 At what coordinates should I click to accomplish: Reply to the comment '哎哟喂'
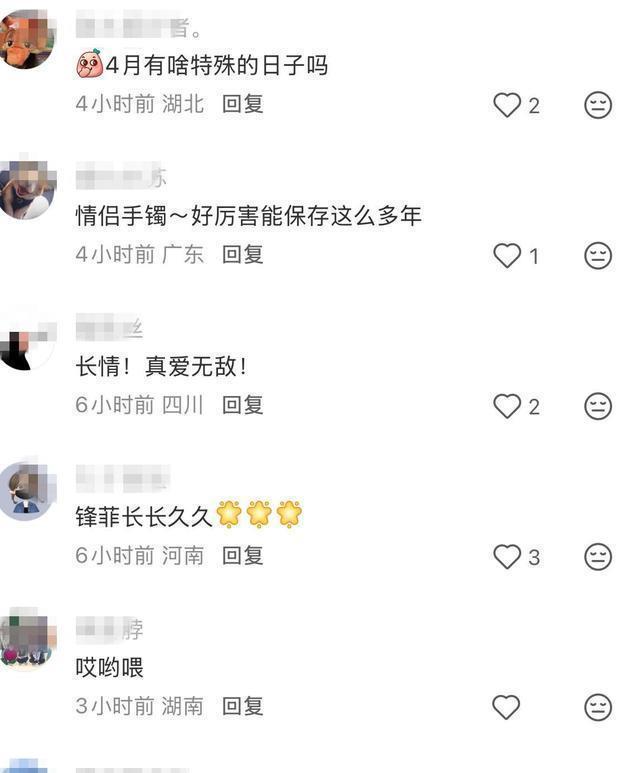point(242,706)
